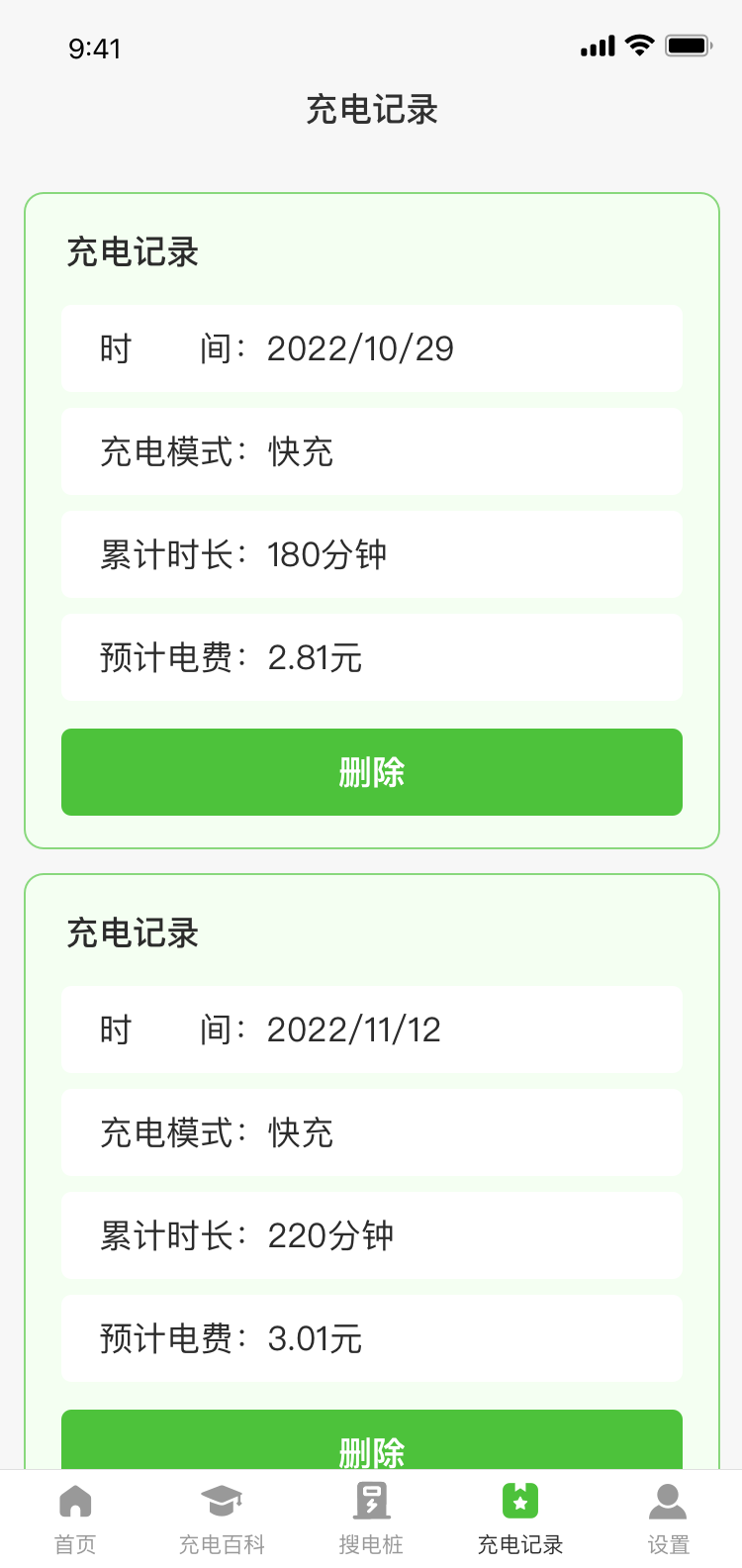Select the 充电模式 快充 field of first record
Viewport: 742px width, 1568px height.
coord(371,451)
